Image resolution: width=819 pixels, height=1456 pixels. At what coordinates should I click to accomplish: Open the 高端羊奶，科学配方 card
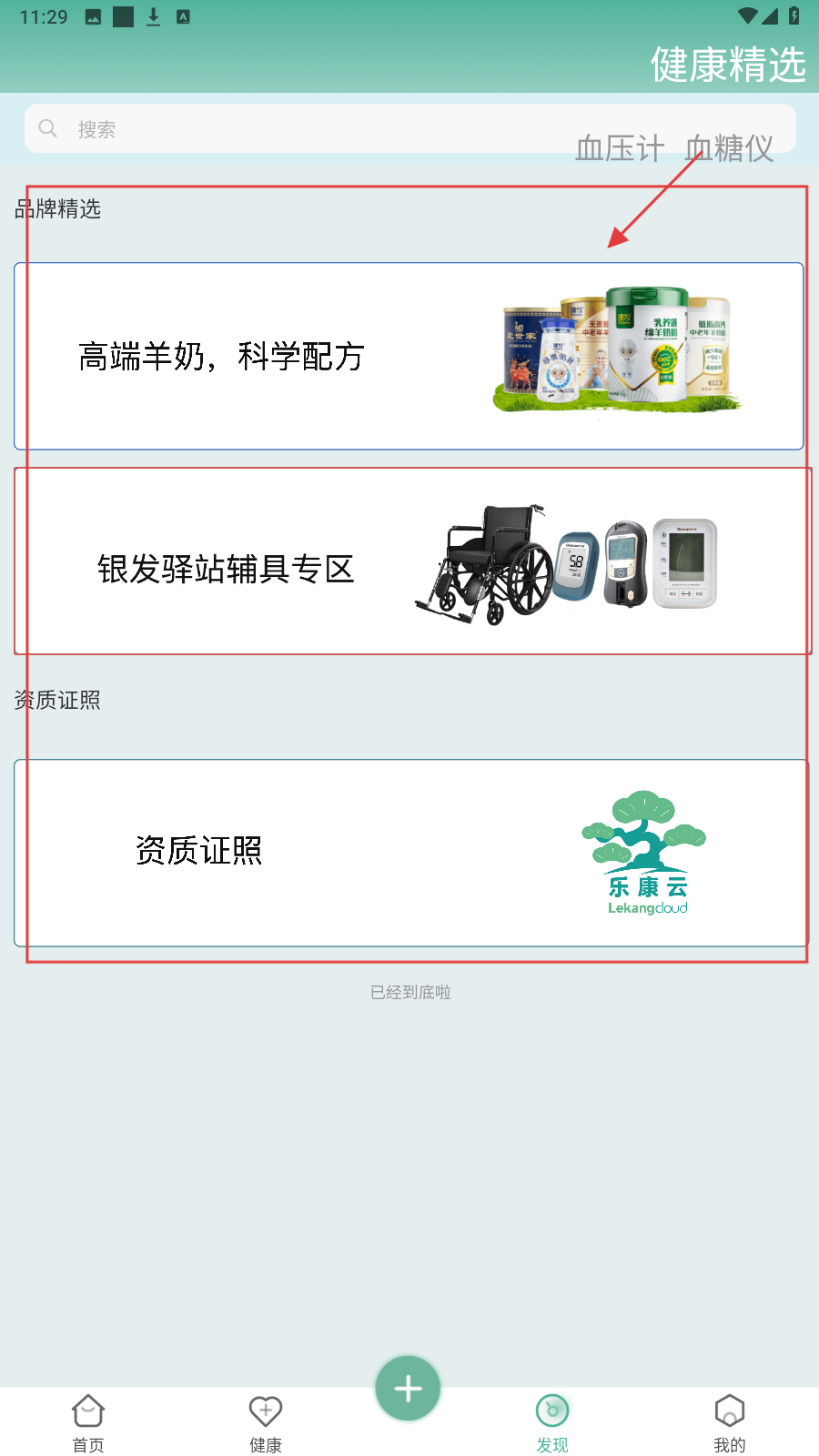pos(409,357)
